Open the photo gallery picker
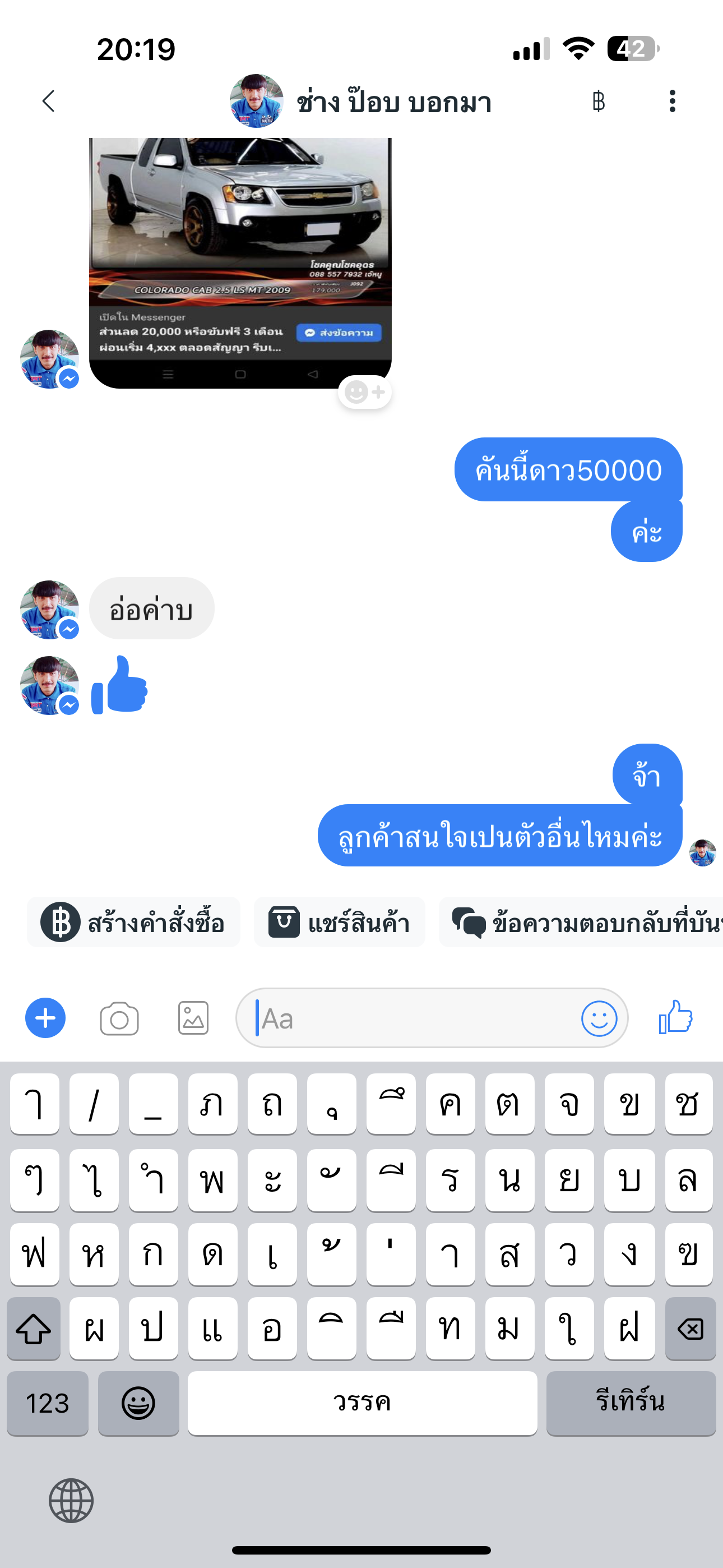Screen dimensions: 723x1568 pos(193,1018)
